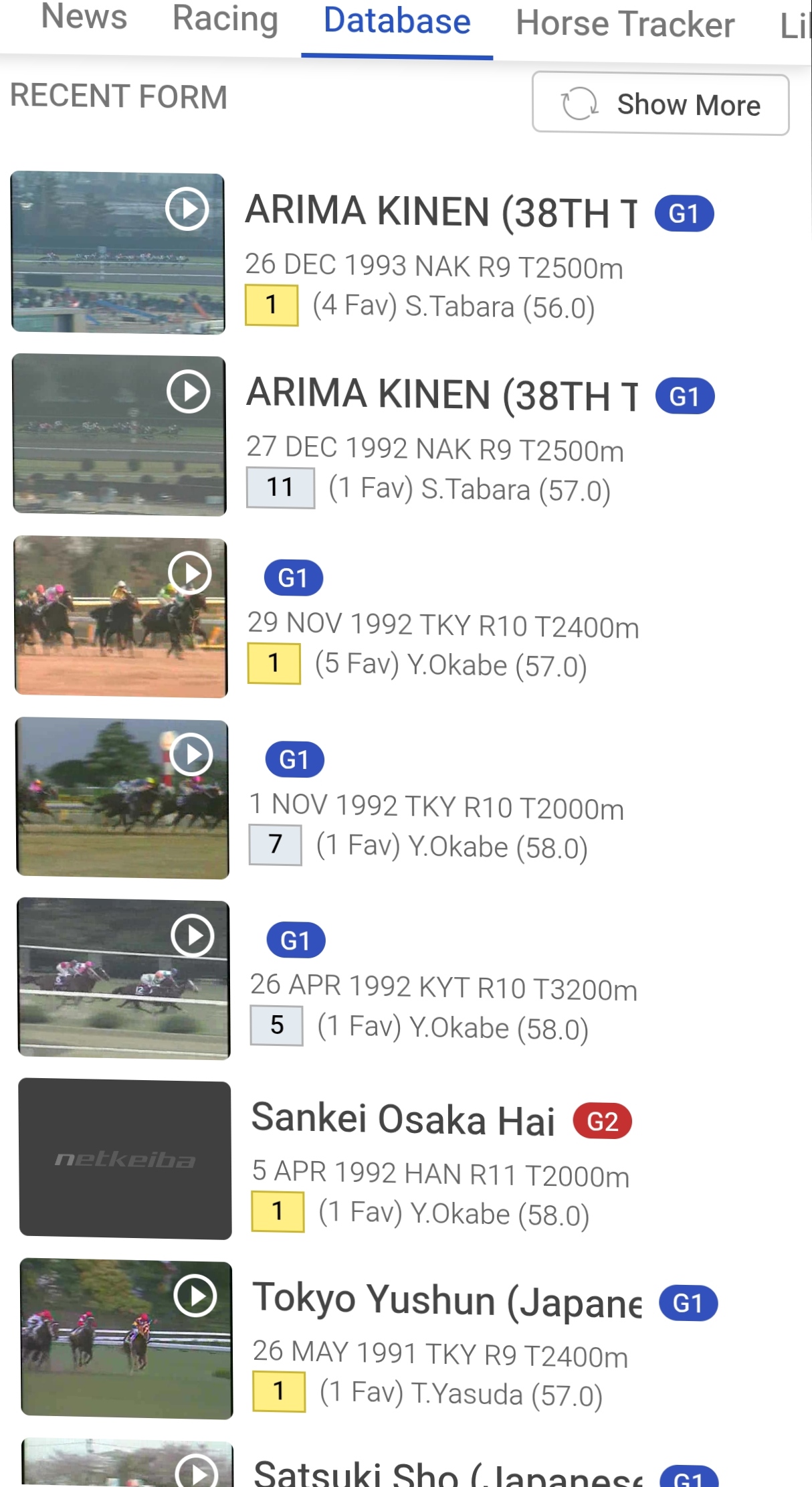Open the Racing tab

[x=225, y=19]
